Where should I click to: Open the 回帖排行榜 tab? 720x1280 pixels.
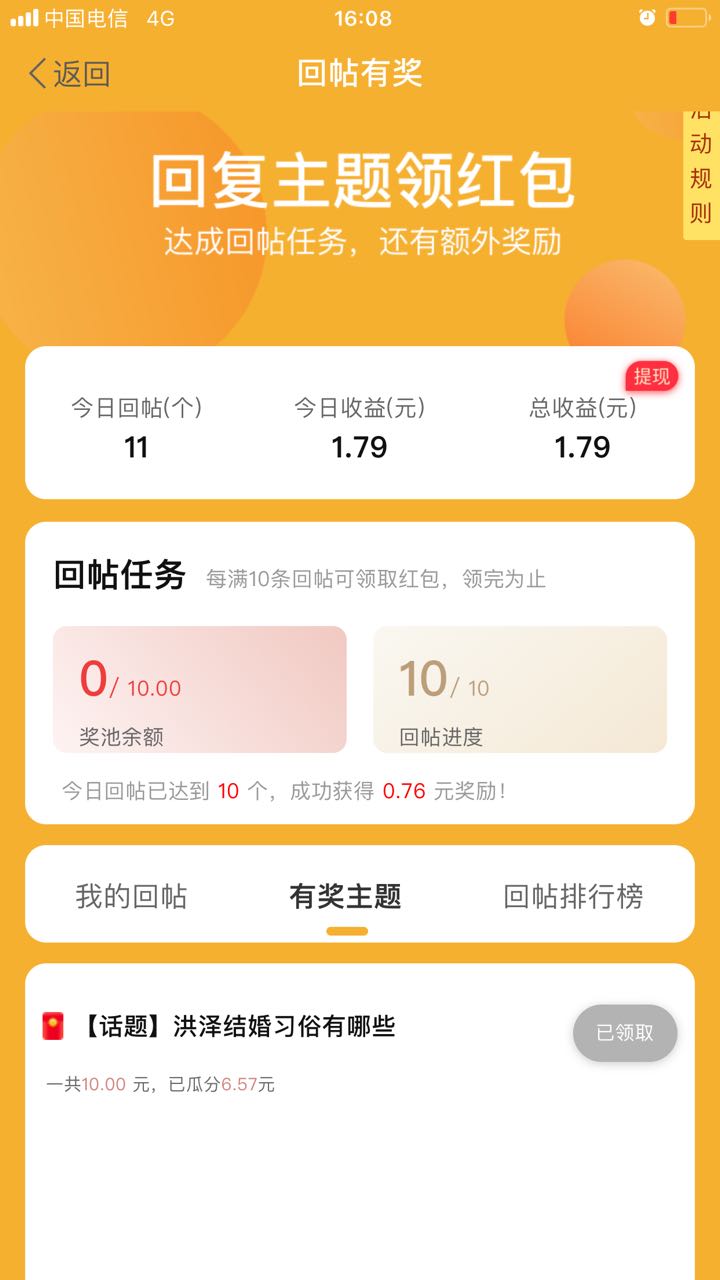pos(573,896)
